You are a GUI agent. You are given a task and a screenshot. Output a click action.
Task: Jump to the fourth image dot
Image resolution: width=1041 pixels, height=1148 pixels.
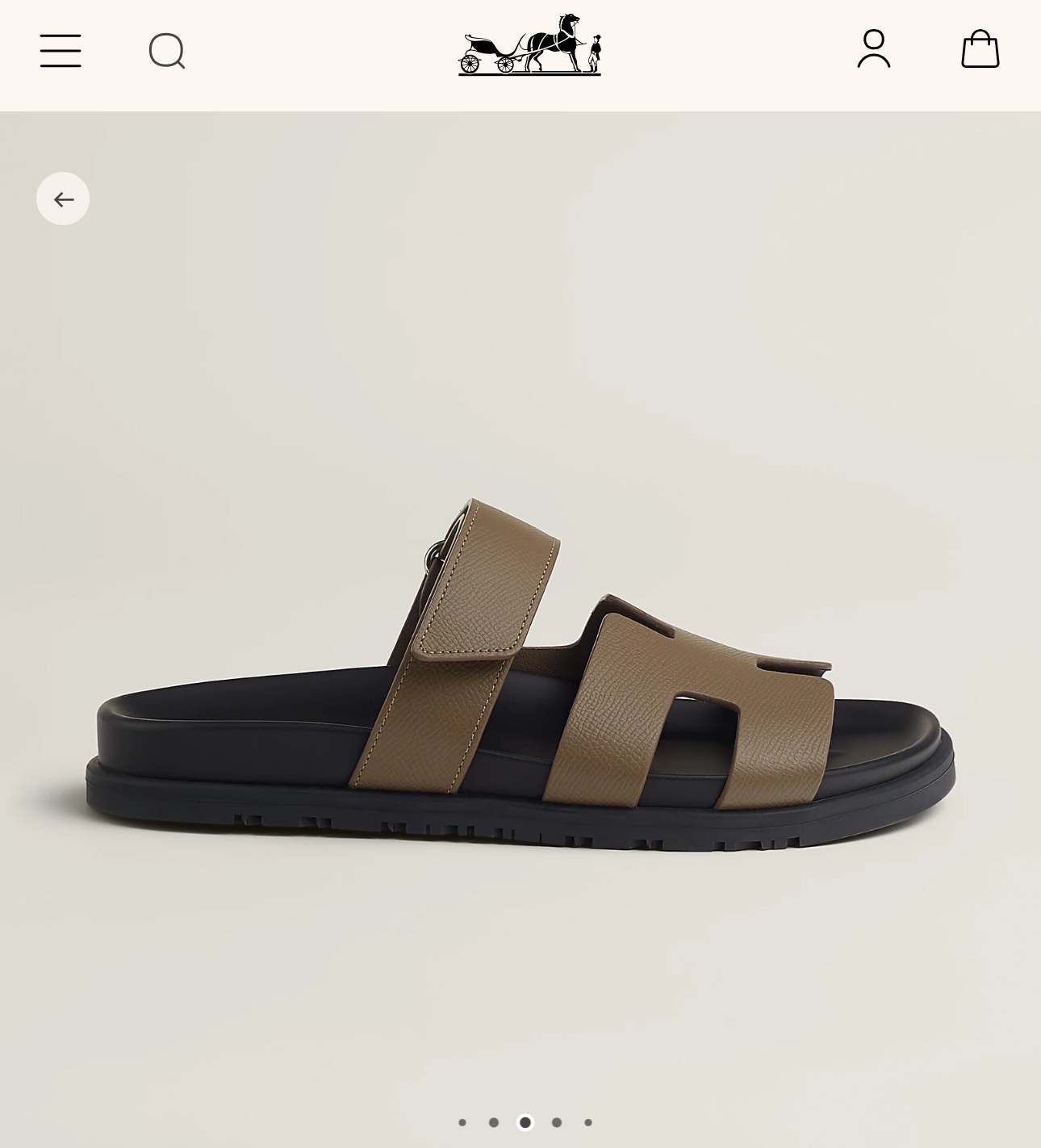(557, 1122)
